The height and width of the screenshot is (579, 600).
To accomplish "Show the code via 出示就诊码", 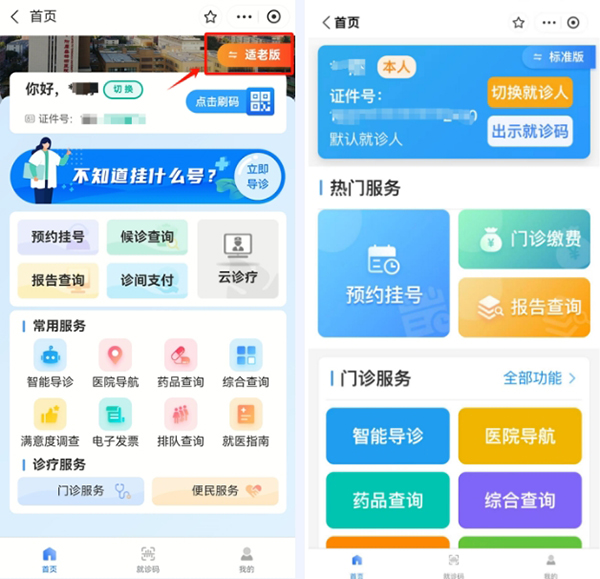I will 529,131.
